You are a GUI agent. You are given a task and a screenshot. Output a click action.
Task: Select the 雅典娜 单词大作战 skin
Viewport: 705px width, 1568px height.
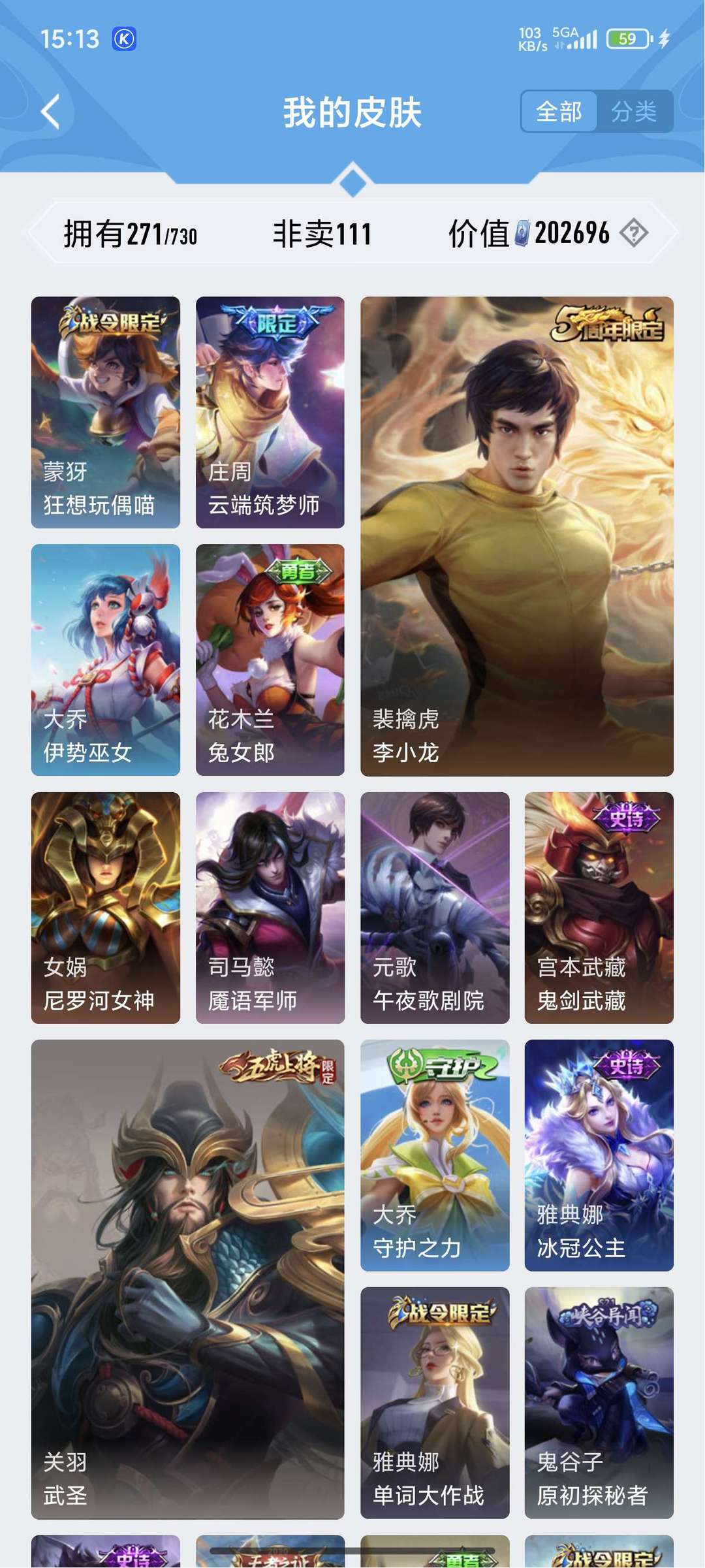435,1403
